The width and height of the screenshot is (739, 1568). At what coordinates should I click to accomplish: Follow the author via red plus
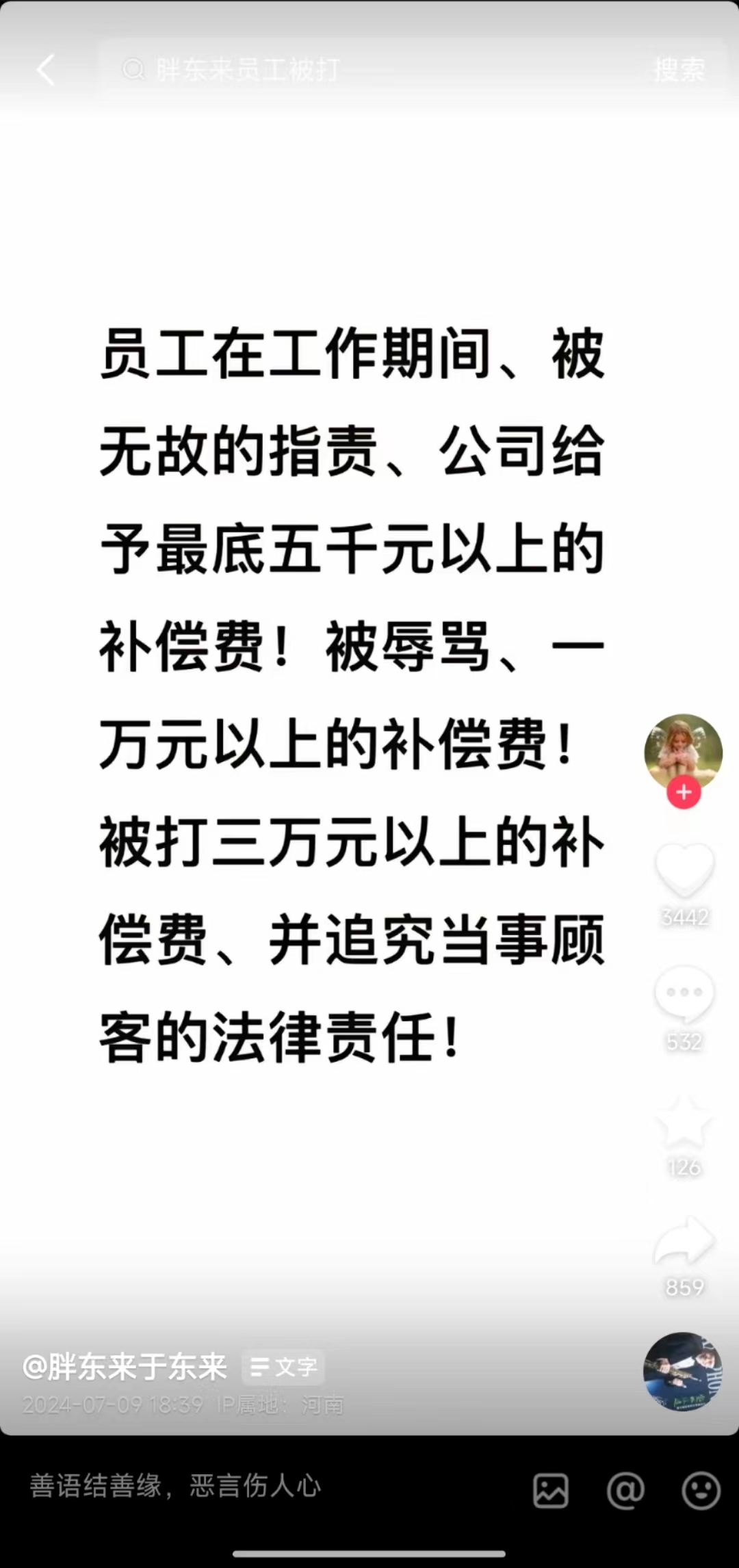[x=684, y=793]
